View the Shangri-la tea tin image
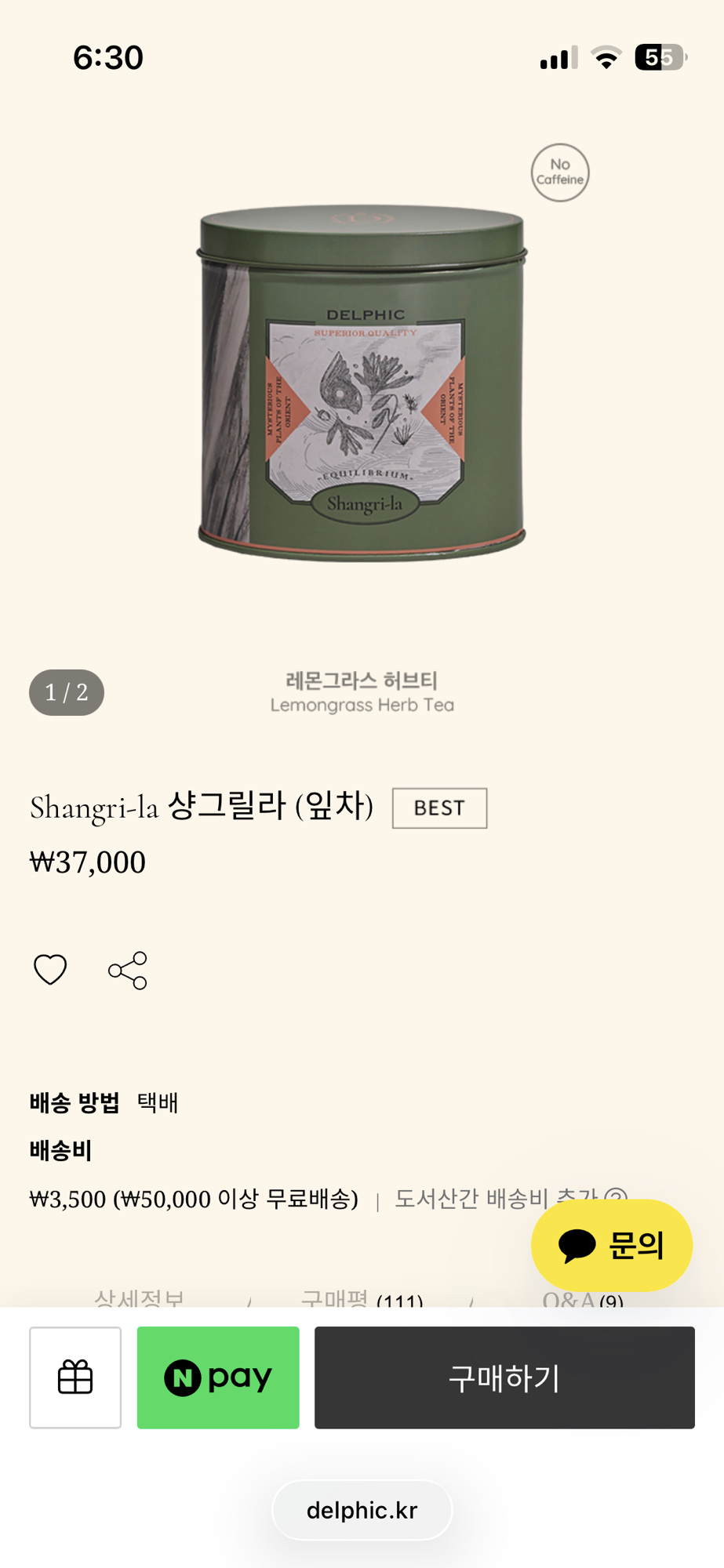 click(362, 384)
